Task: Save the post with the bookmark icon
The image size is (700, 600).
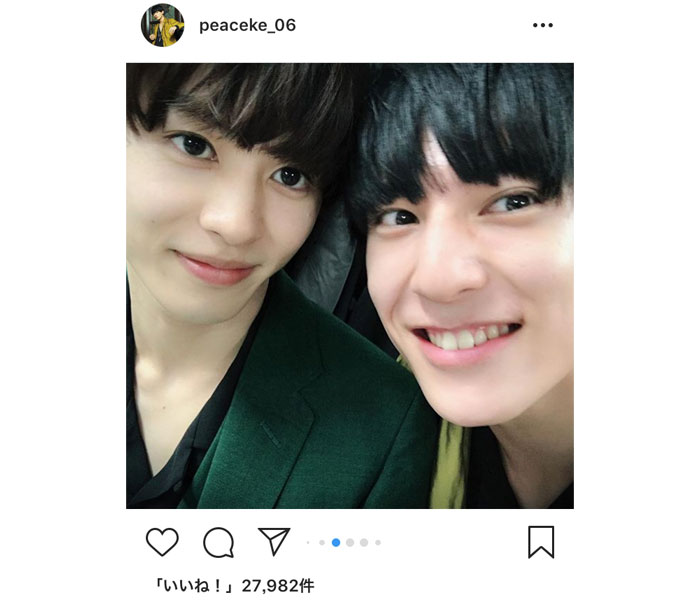Action: click(x=541, y=542)
